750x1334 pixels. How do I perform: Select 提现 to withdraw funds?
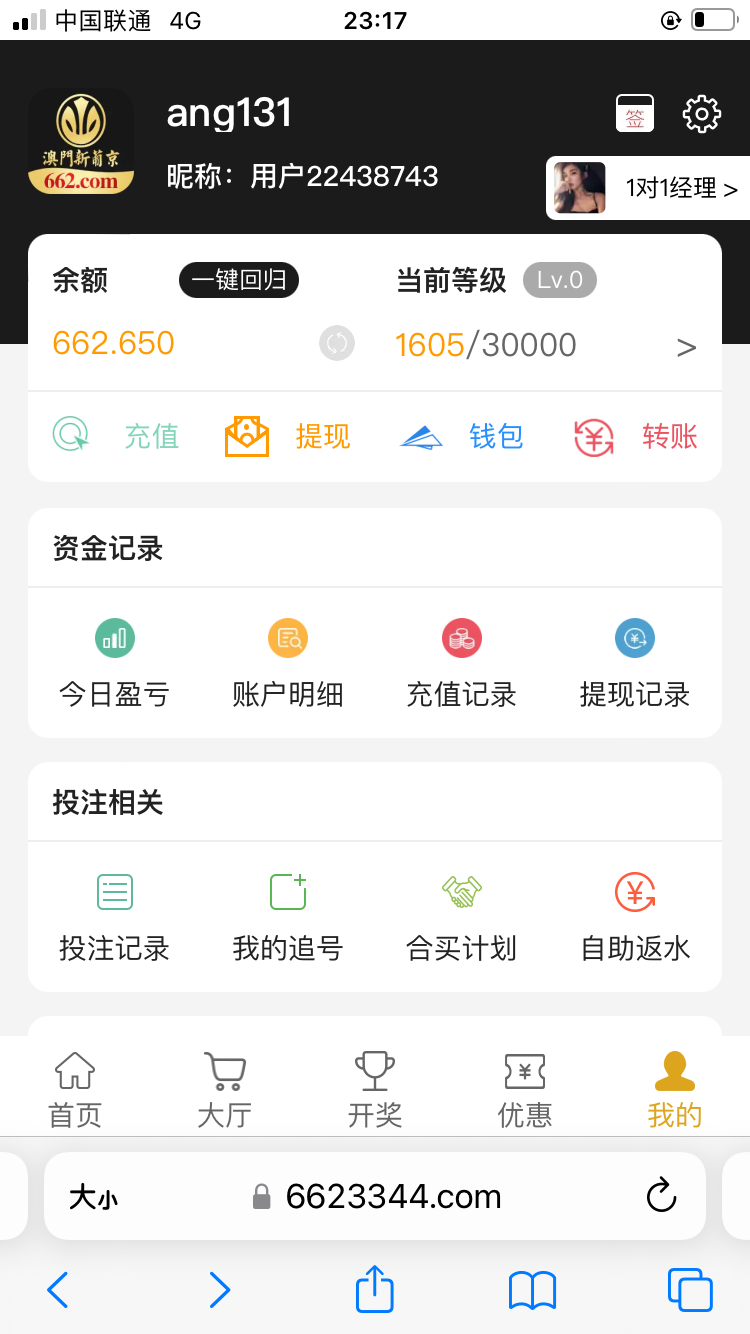point(288,437)
